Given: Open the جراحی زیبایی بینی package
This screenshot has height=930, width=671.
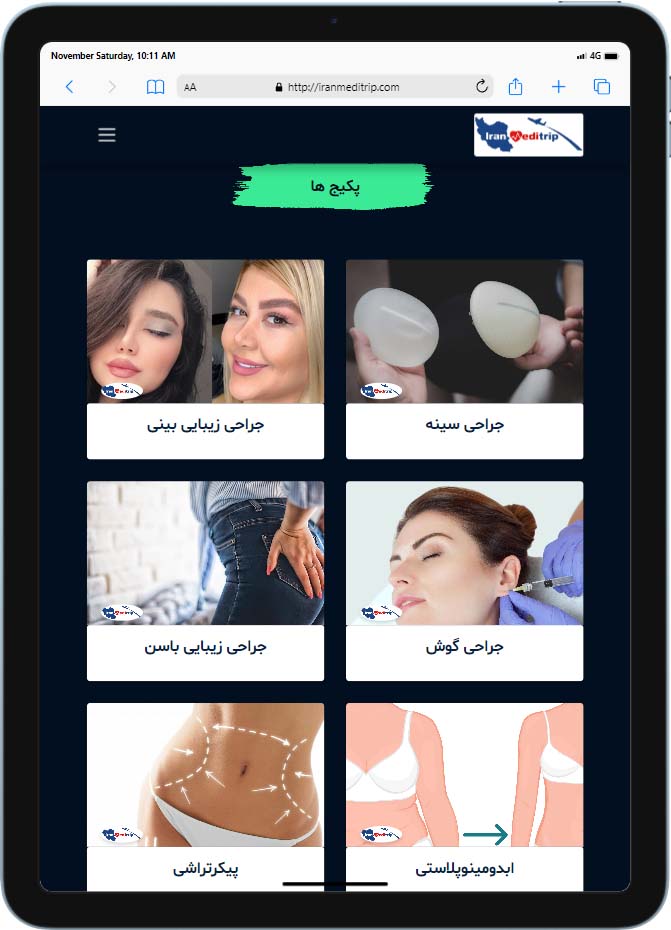Looking at the screenshot, I should pyautogui.click(x=205, y=359).
